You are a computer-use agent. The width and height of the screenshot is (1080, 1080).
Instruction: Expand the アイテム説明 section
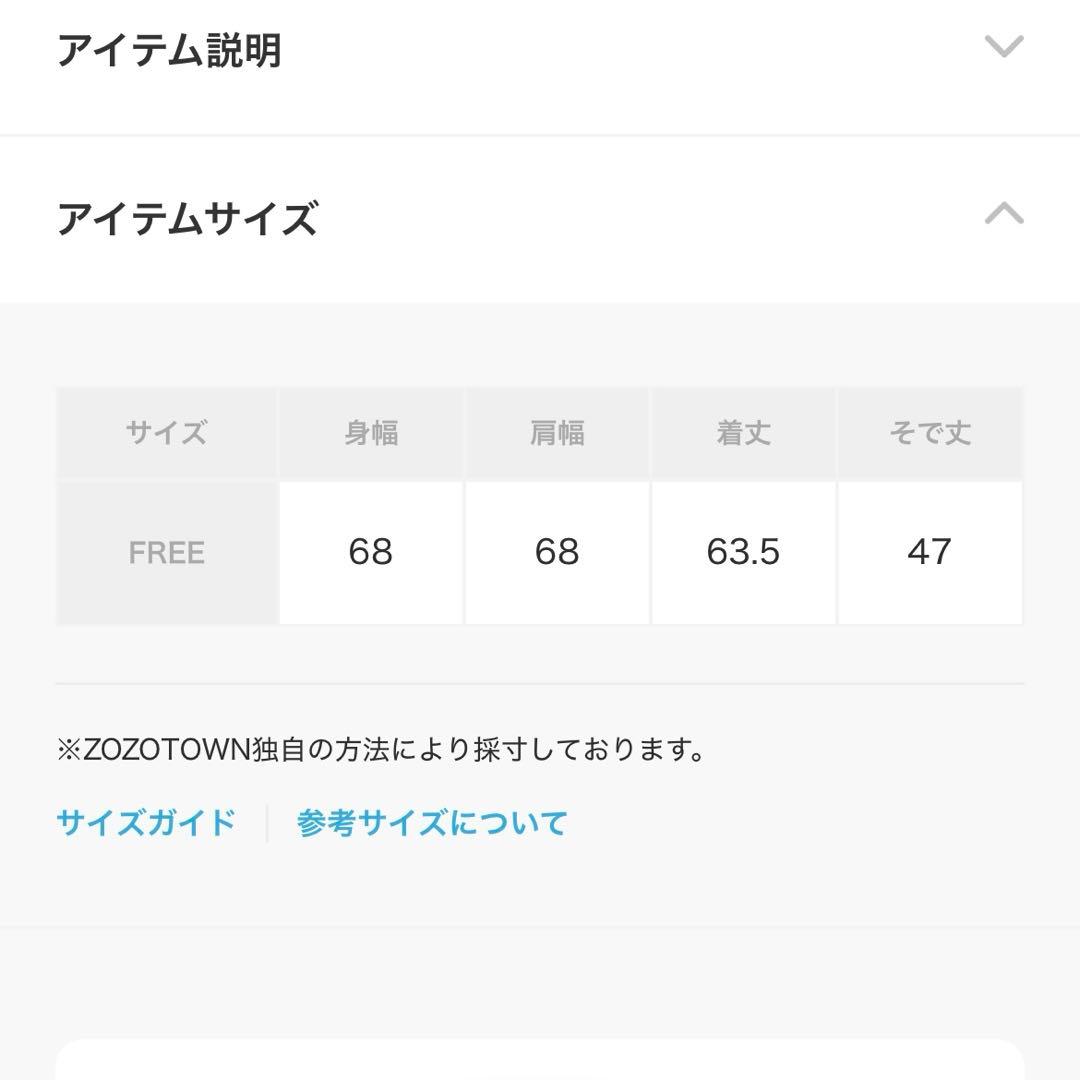[1003, 47]
